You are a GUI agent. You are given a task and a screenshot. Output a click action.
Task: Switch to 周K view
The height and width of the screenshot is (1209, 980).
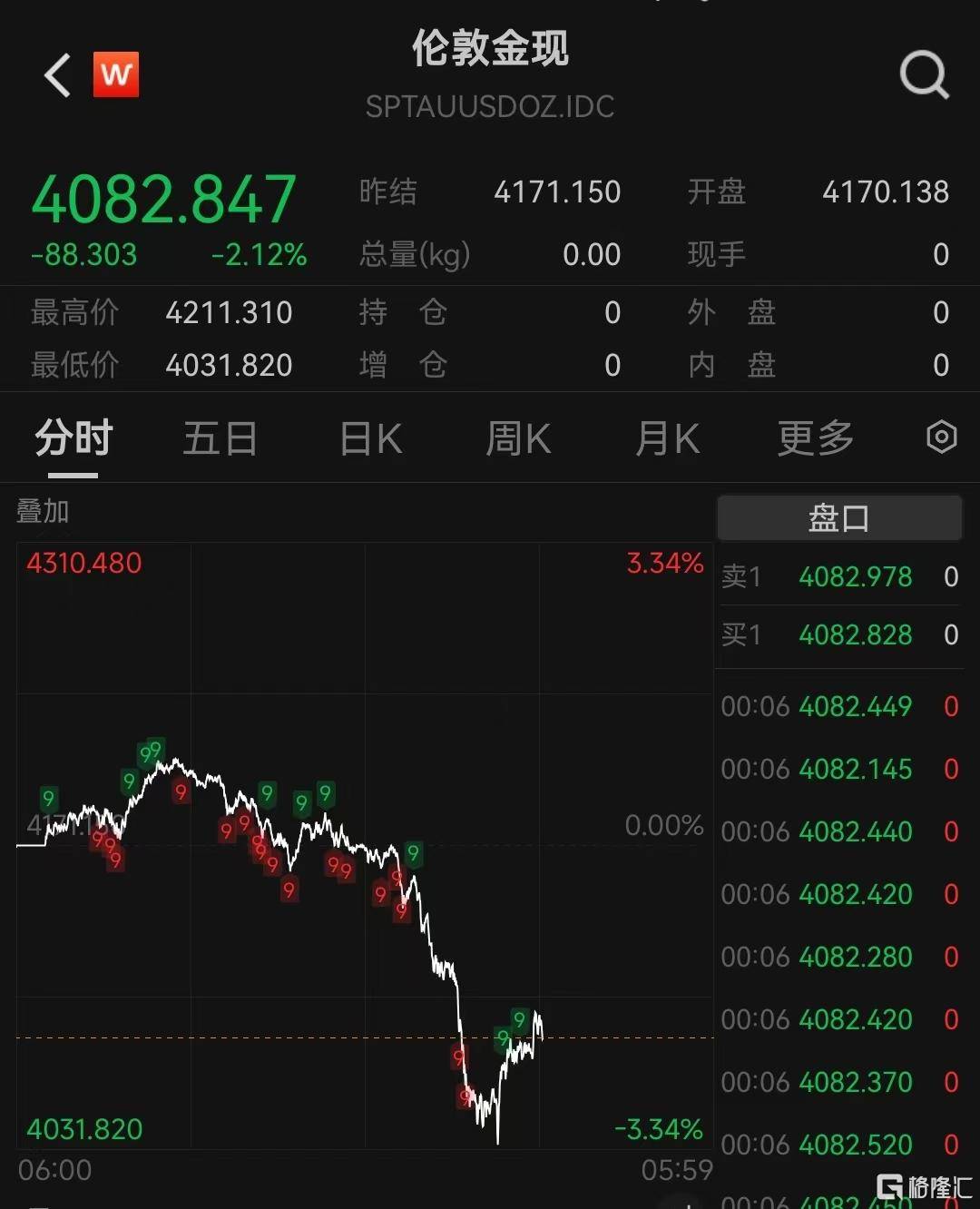518,439
